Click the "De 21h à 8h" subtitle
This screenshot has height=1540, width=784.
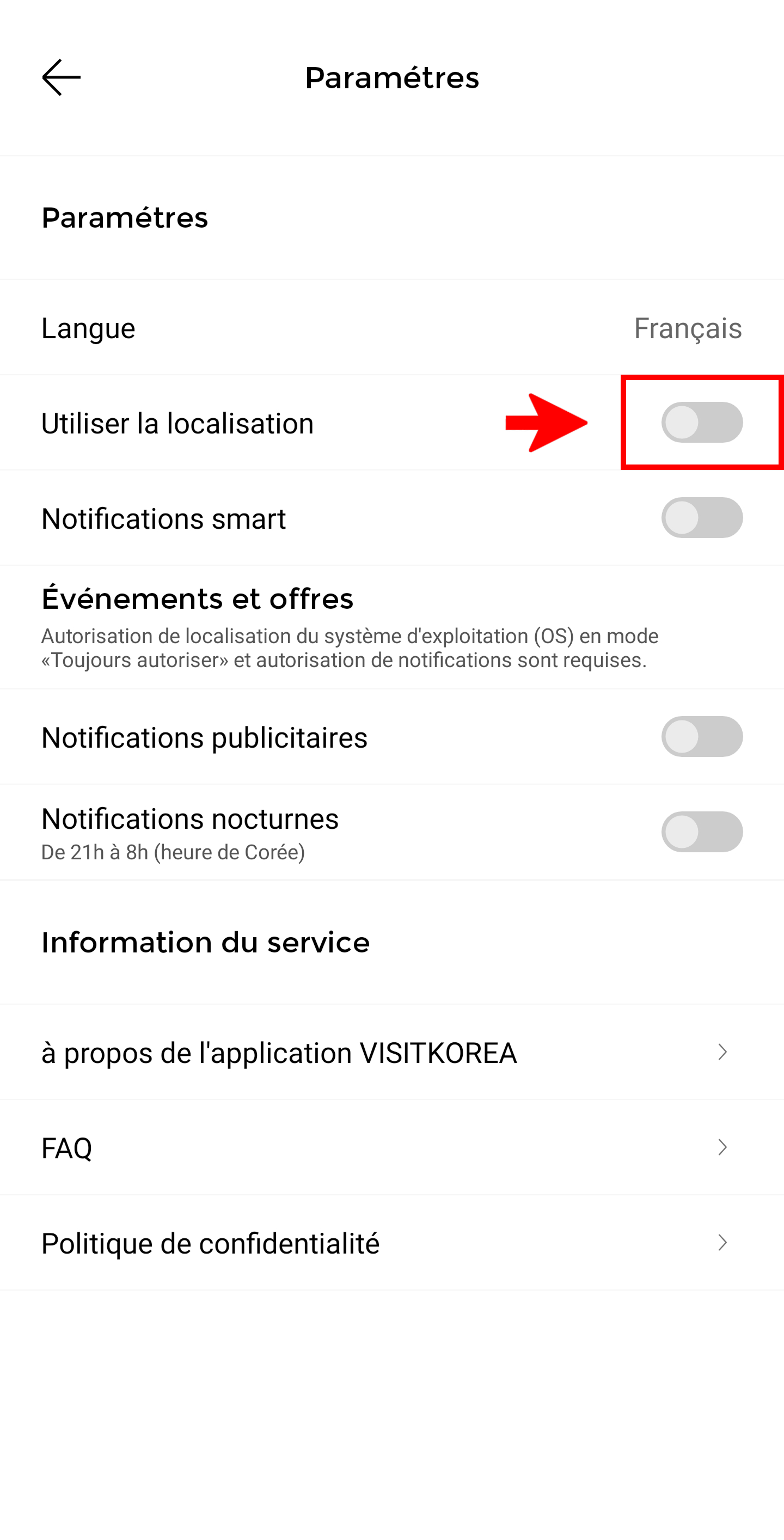[x=173, y=853]
